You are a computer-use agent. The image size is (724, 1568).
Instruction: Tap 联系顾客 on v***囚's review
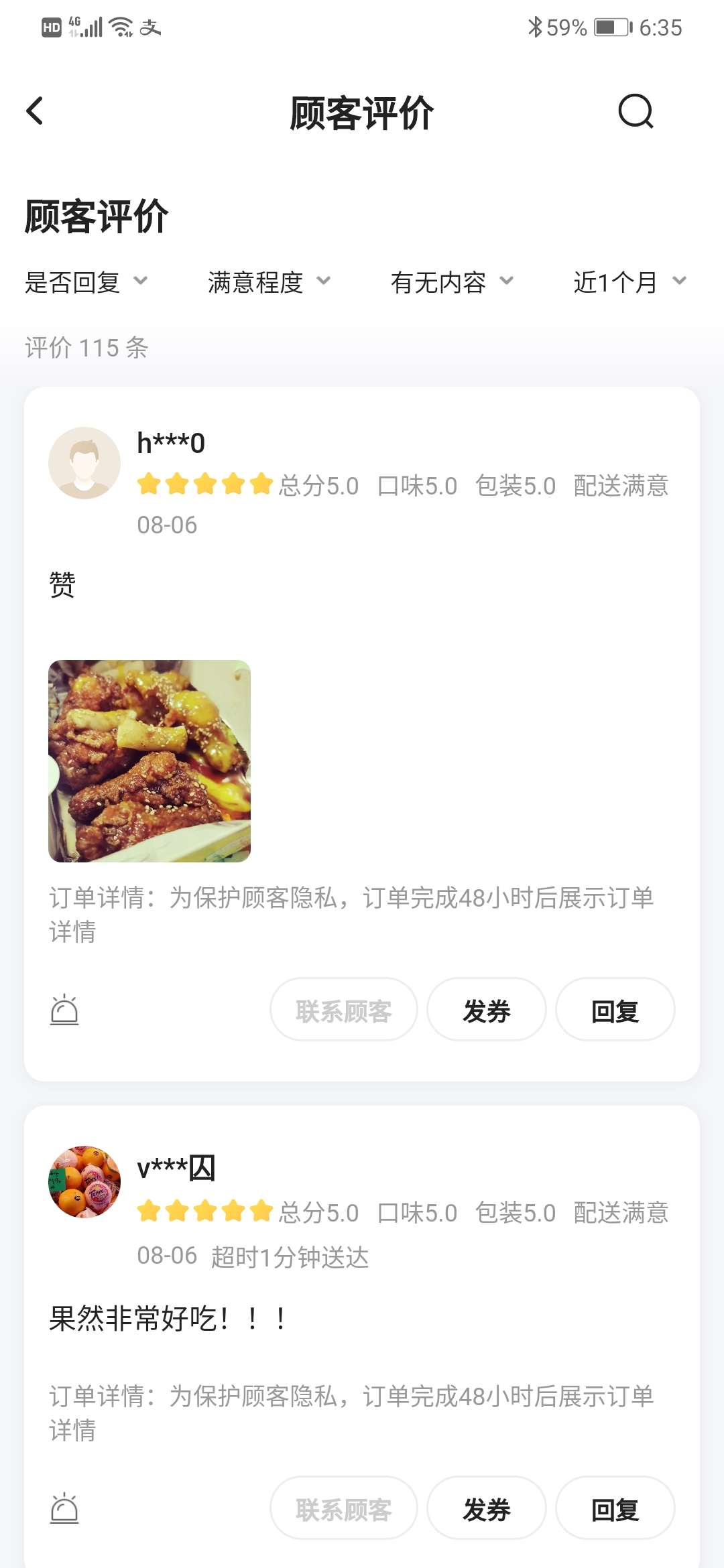(344, 1508)
